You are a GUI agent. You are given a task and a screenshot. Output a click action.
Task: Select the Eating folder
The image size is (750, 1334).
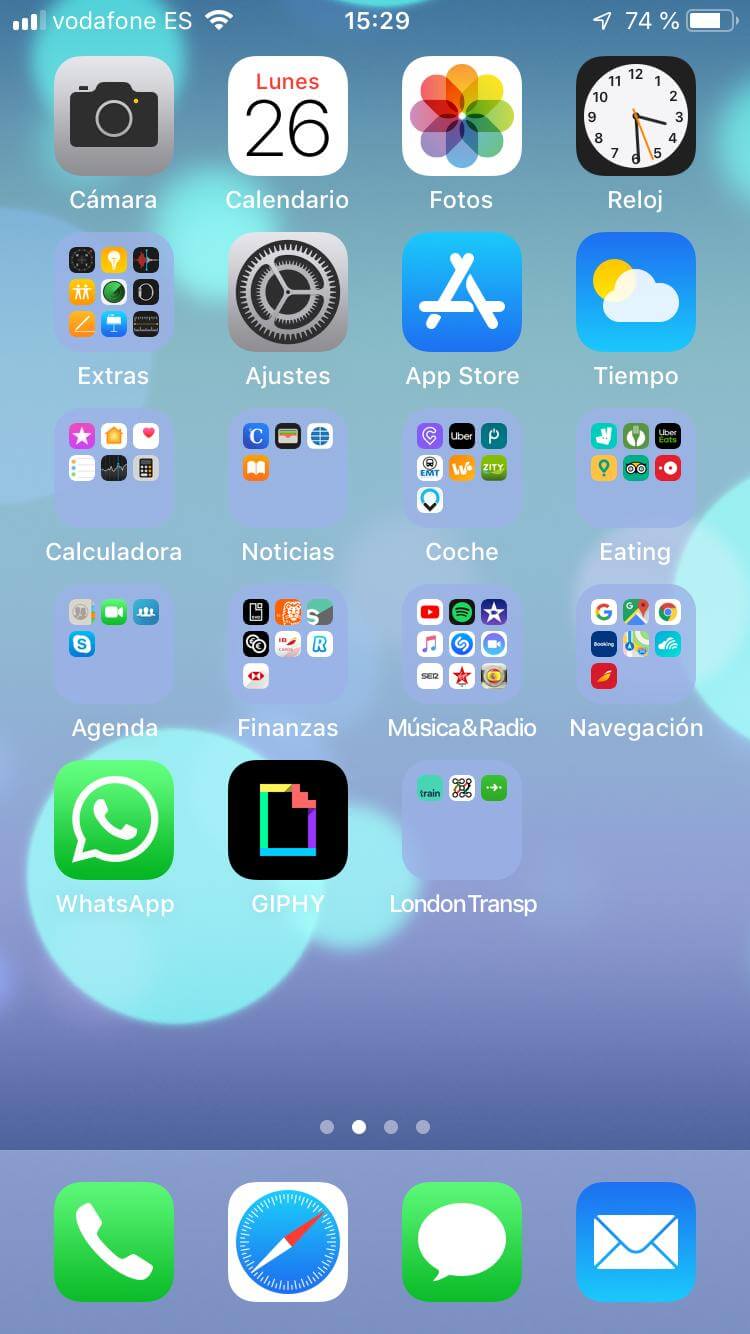pyautogui.click(x=636, y=468)
